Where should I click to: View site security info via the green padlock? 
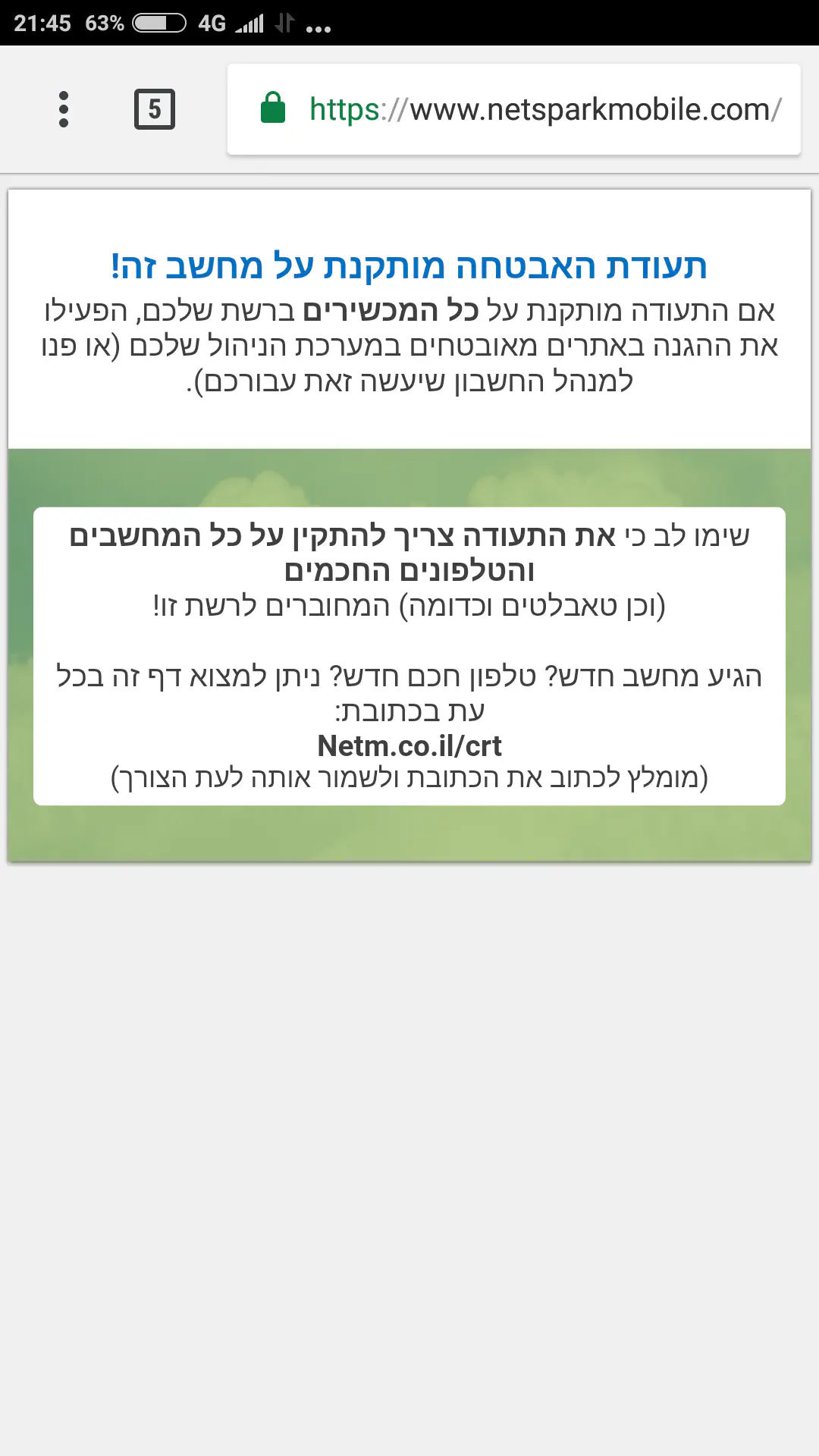tap(273, 108)
